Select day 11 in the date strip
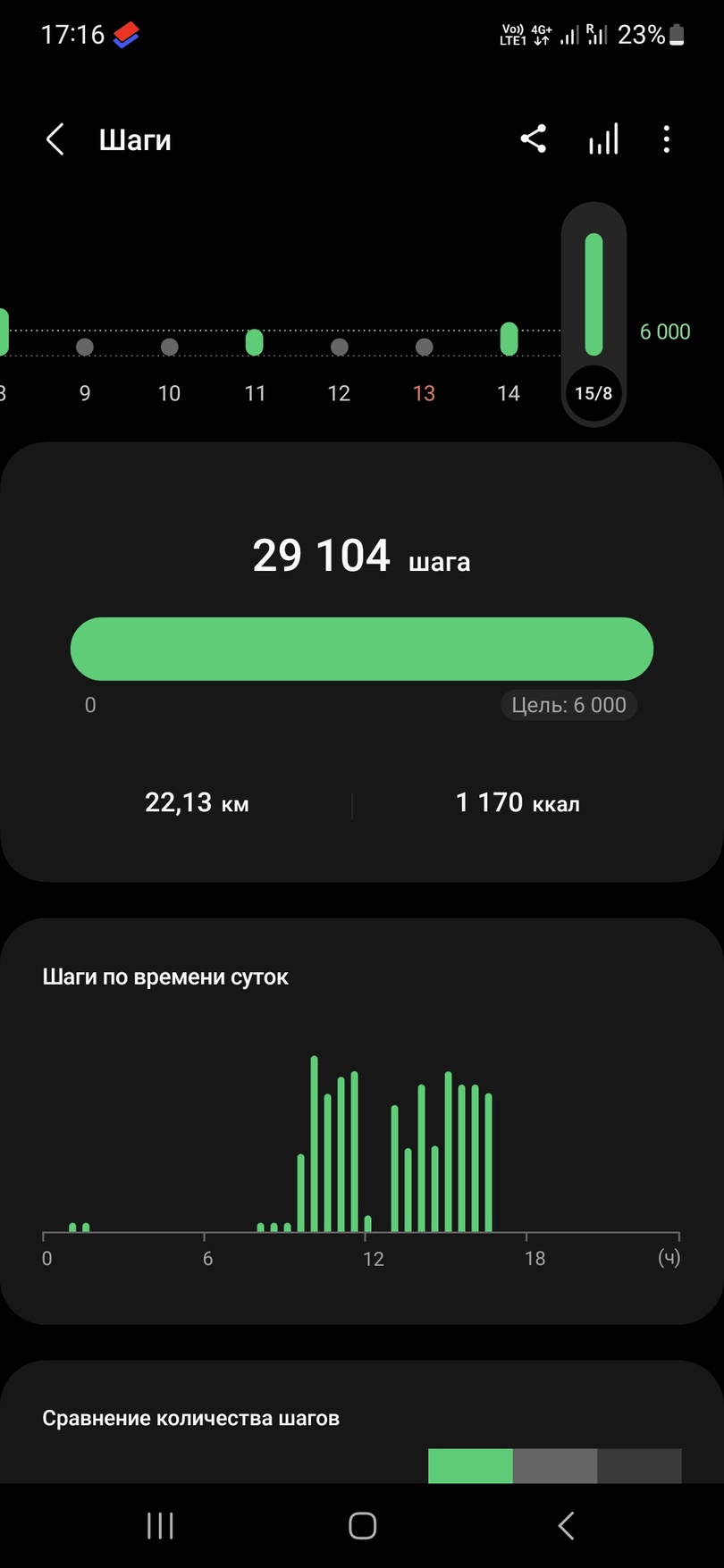 (255, 366)
